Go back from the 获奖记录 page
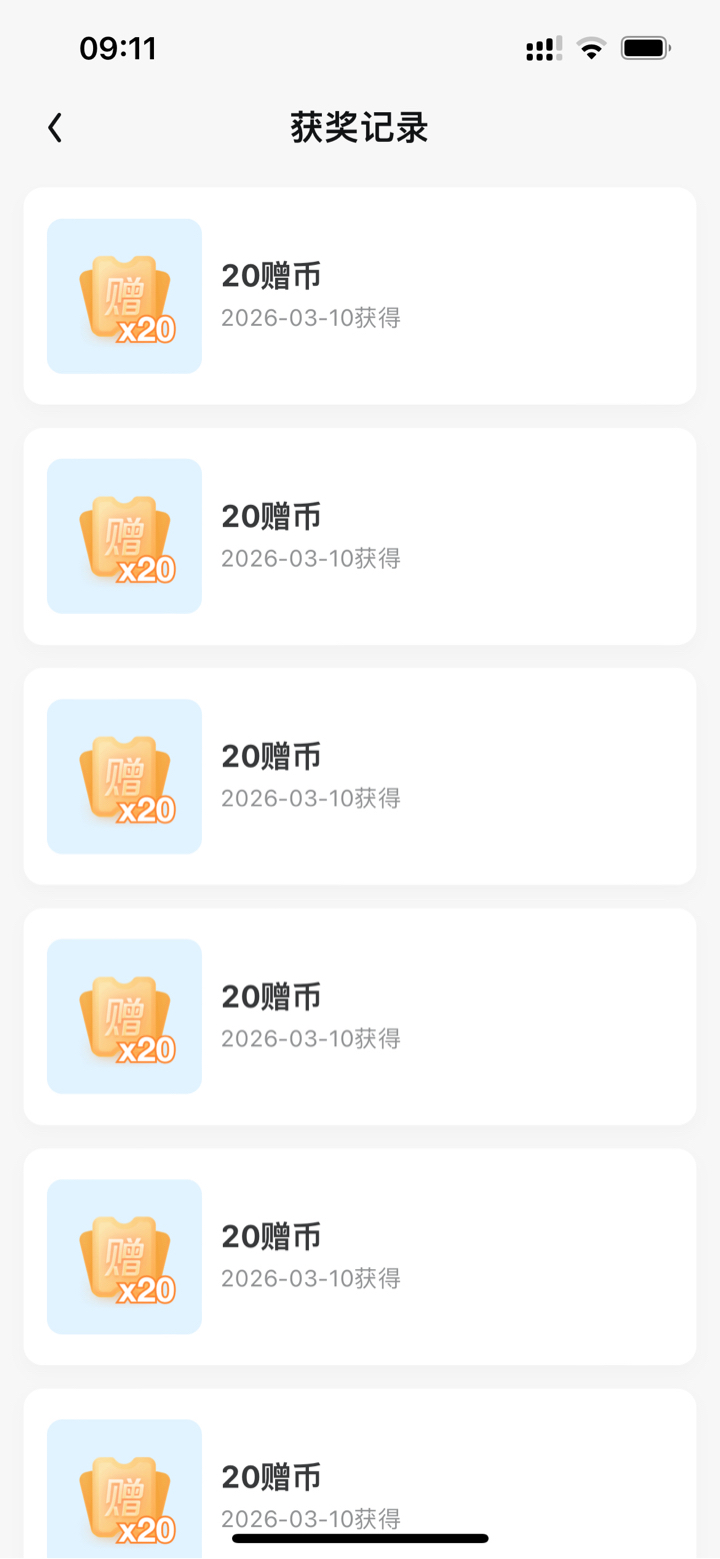The width and height of the screenshot is (720, 1559). (x=55, y=128)
